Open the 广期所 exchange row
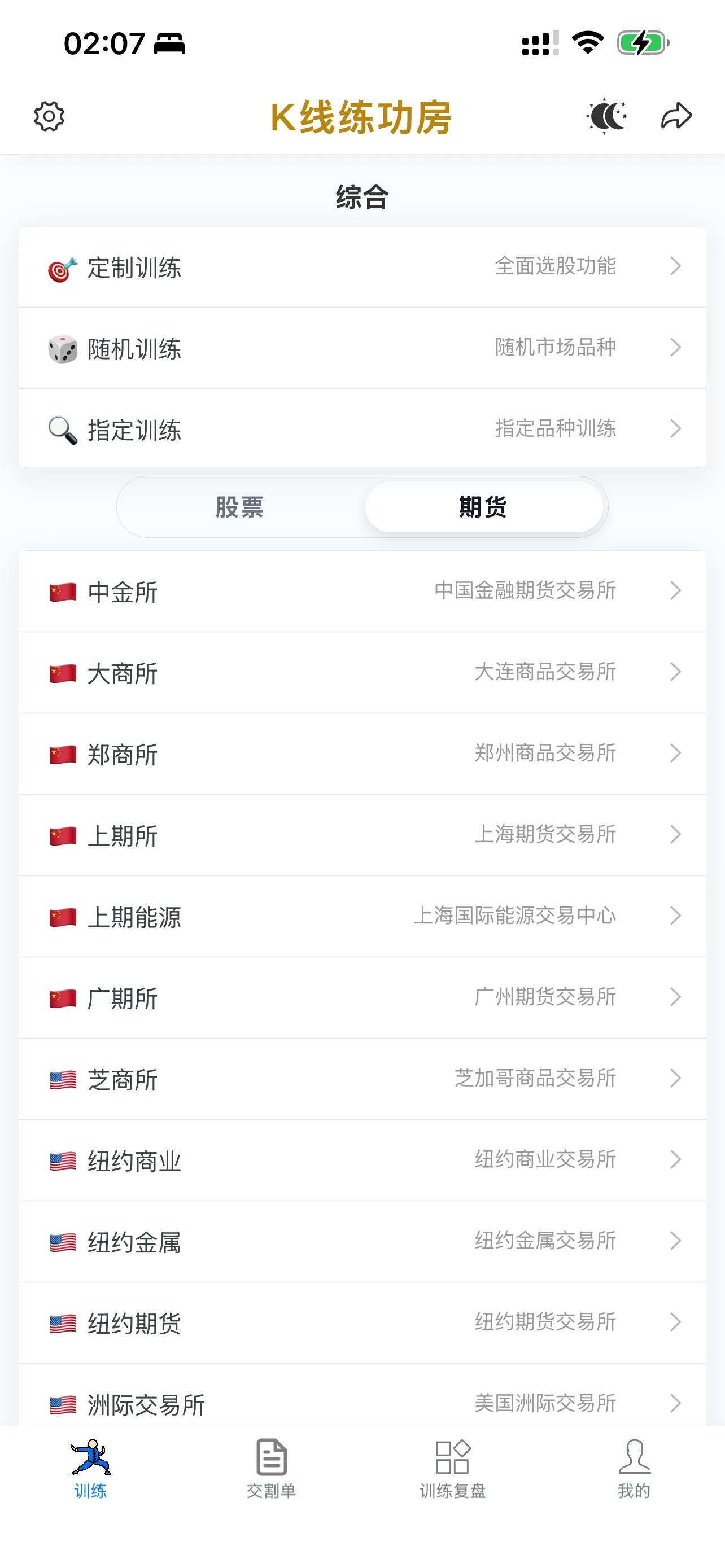Viewport: 725px width, 1568px height. pyautogui.click(x=362, y=998)
